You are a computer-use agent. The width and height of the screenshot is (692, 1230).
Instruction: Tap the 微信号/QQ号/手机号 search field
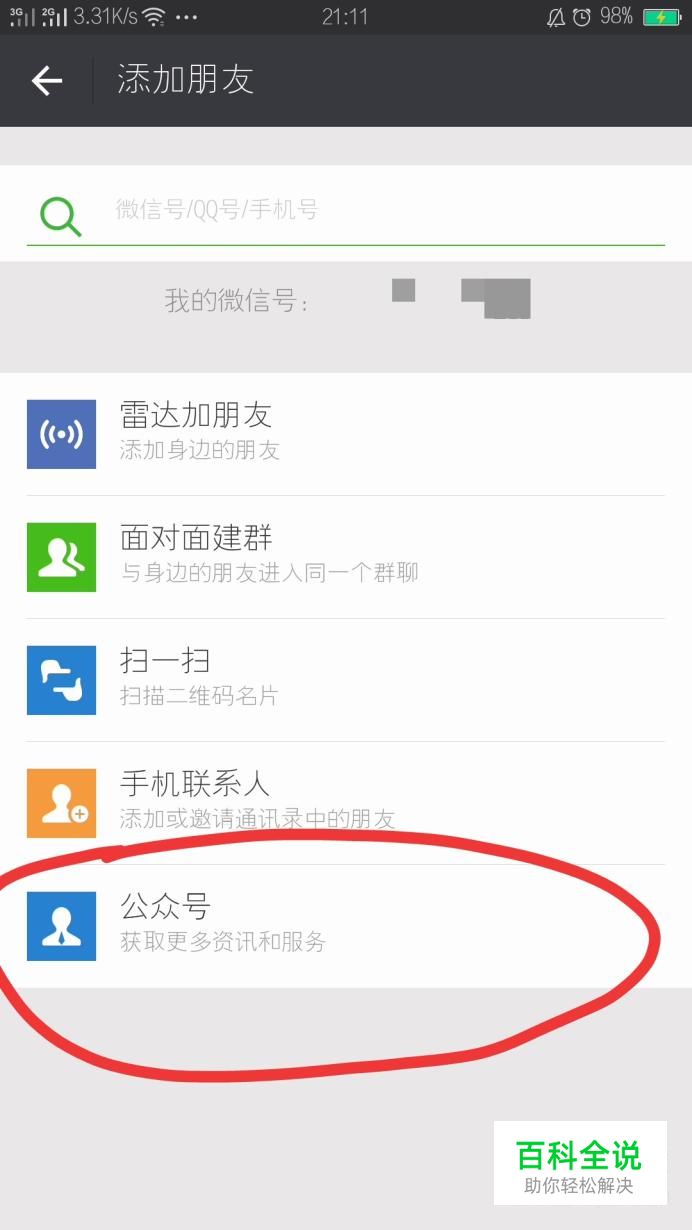coord(346,210)
